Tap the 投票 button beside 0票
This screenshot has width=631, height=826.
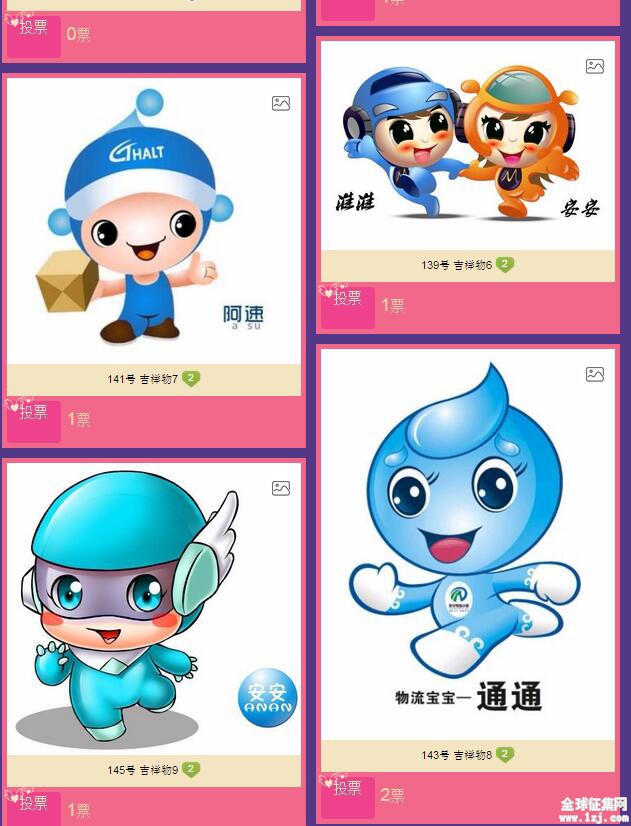point(34,35)
